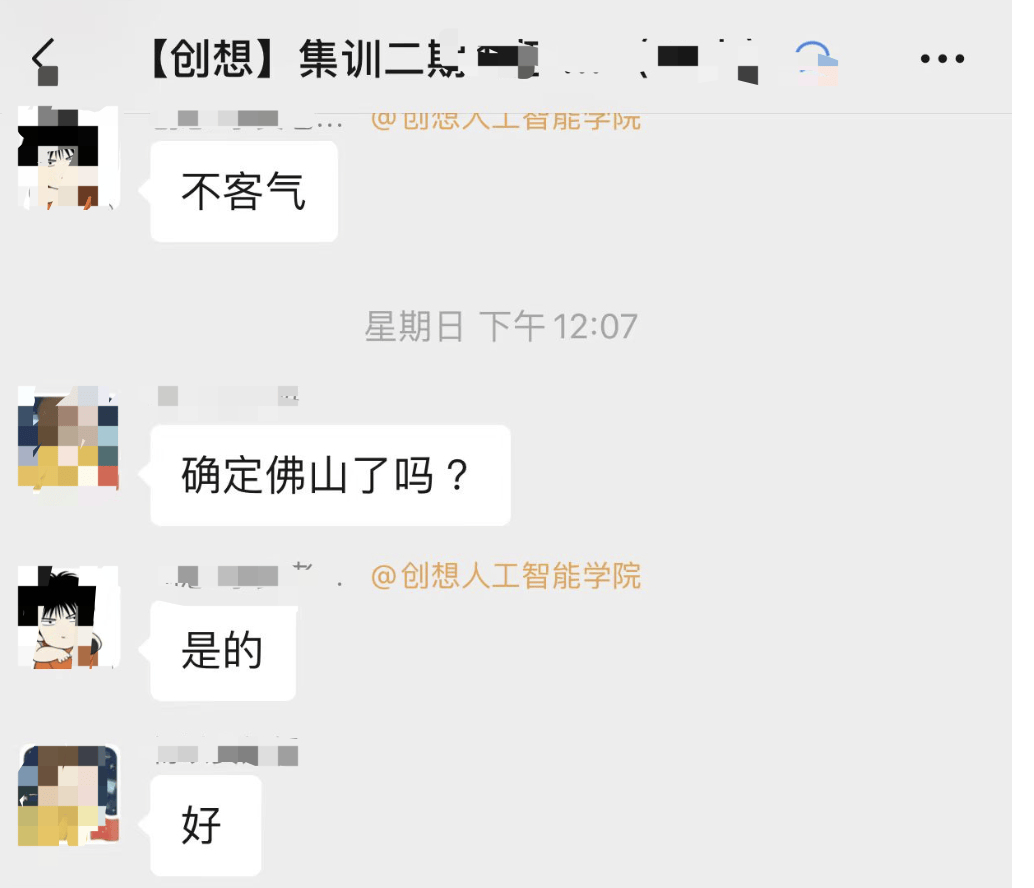Go back using the top-left arrow
Viewport: 1034px width, 888px height.
(42, 58)
